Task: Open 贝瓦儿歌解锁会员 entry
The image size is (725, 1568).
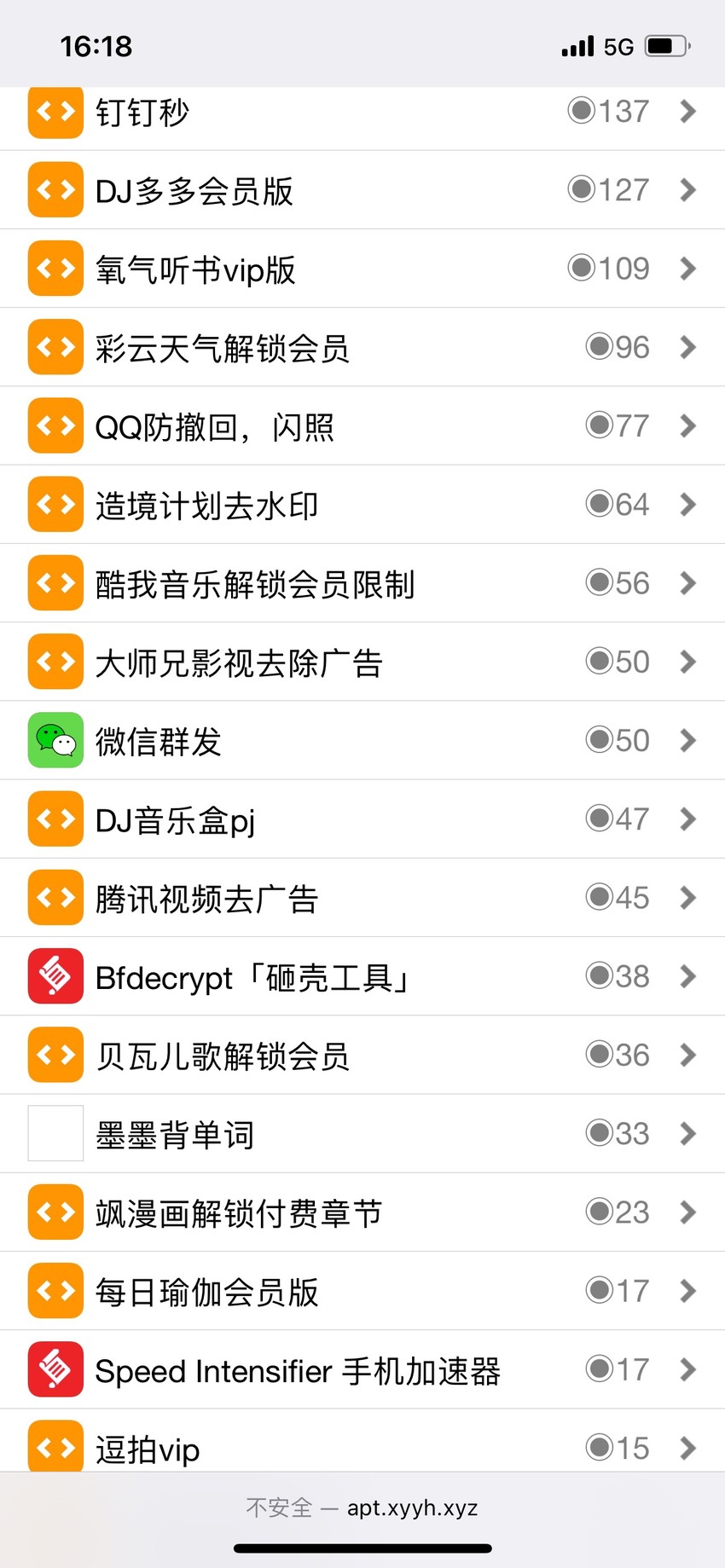Action: [x=362, y=1055]
